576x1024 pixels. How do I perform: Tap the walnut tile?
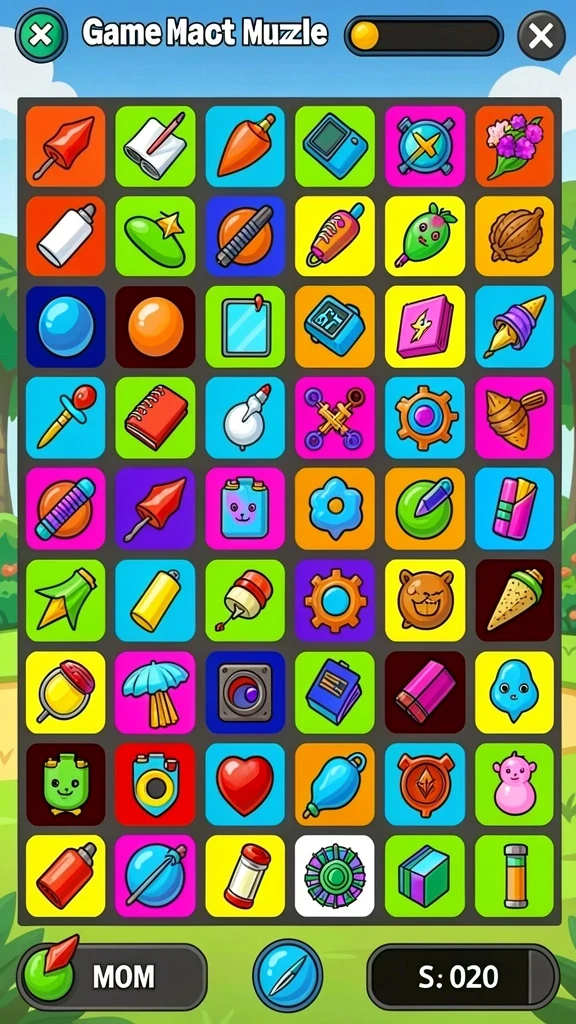[515, 236]
